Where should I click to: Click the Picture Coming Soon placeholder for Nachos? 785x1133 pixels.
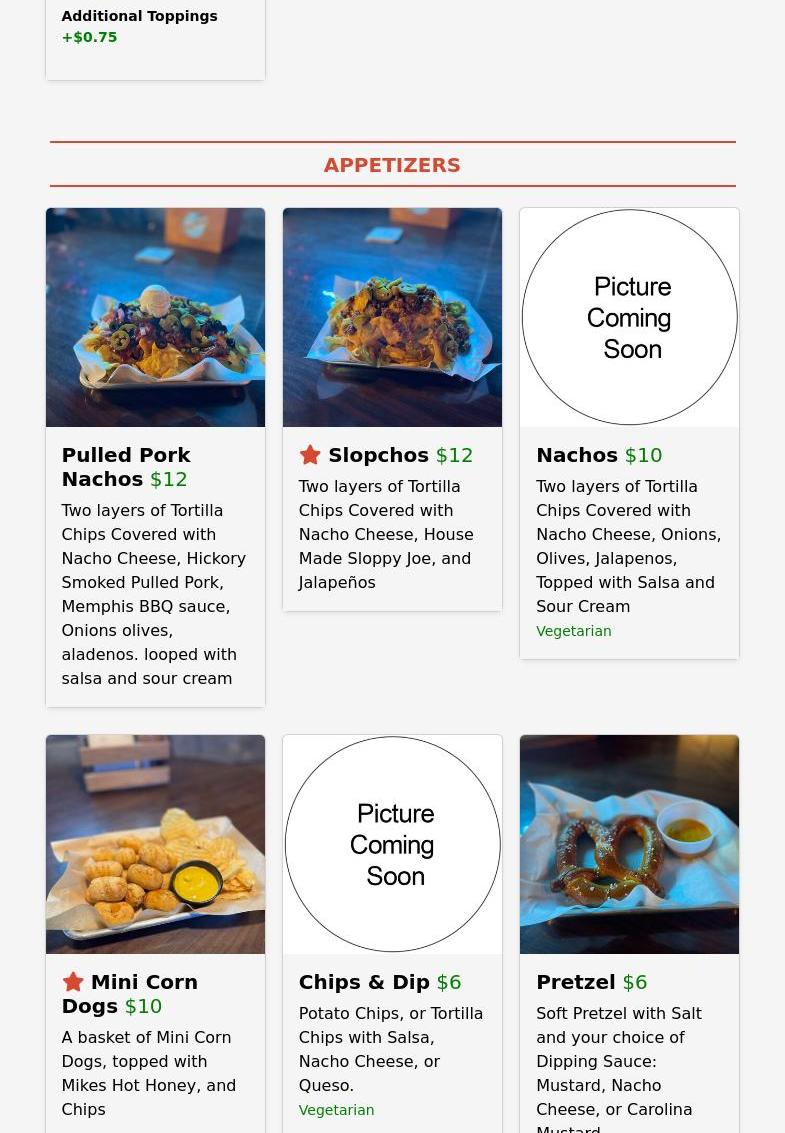[629, 317]
